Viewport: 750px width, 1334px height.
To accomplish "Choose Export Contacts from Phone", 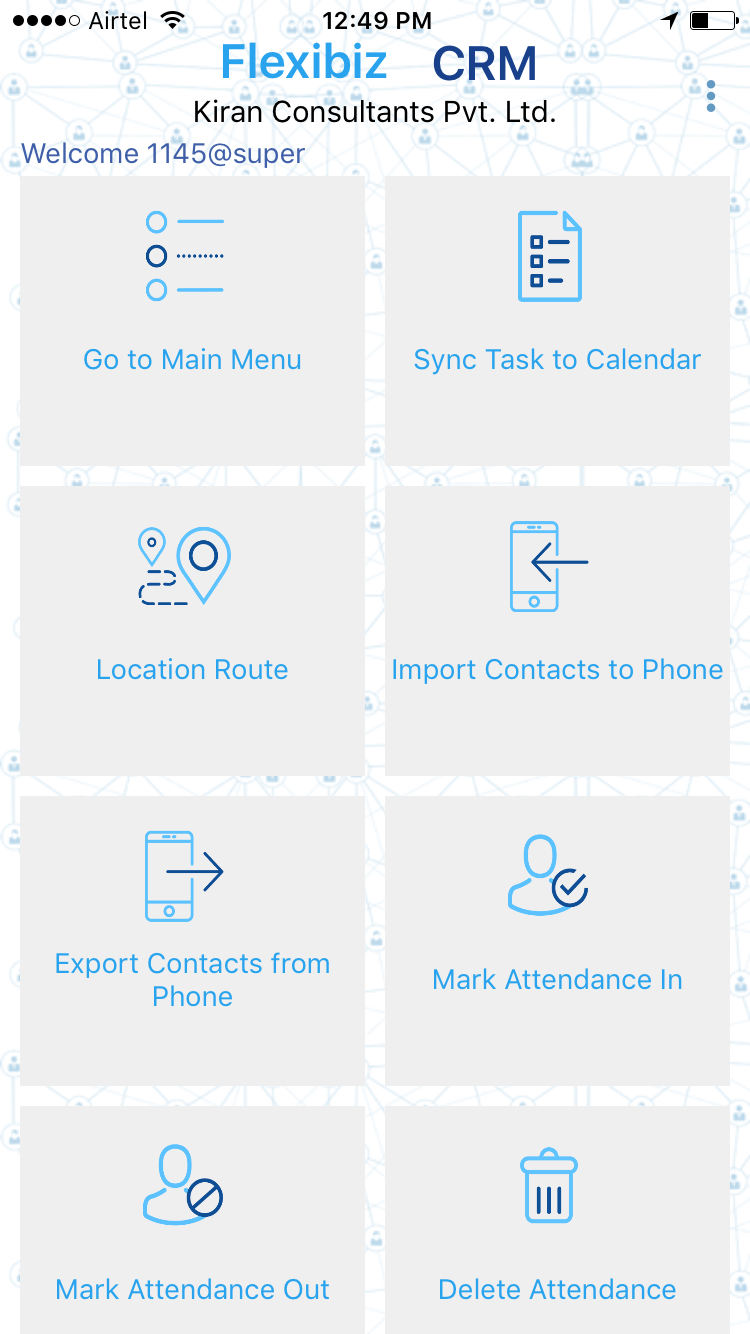I will [x=192, y=941].
